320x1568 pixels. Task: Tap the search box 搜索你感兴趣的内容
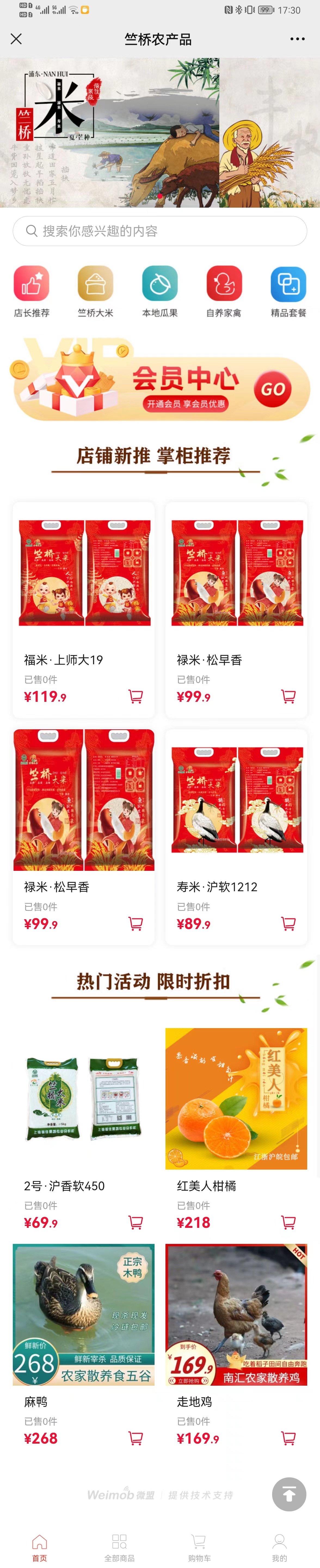pos(160,231)
